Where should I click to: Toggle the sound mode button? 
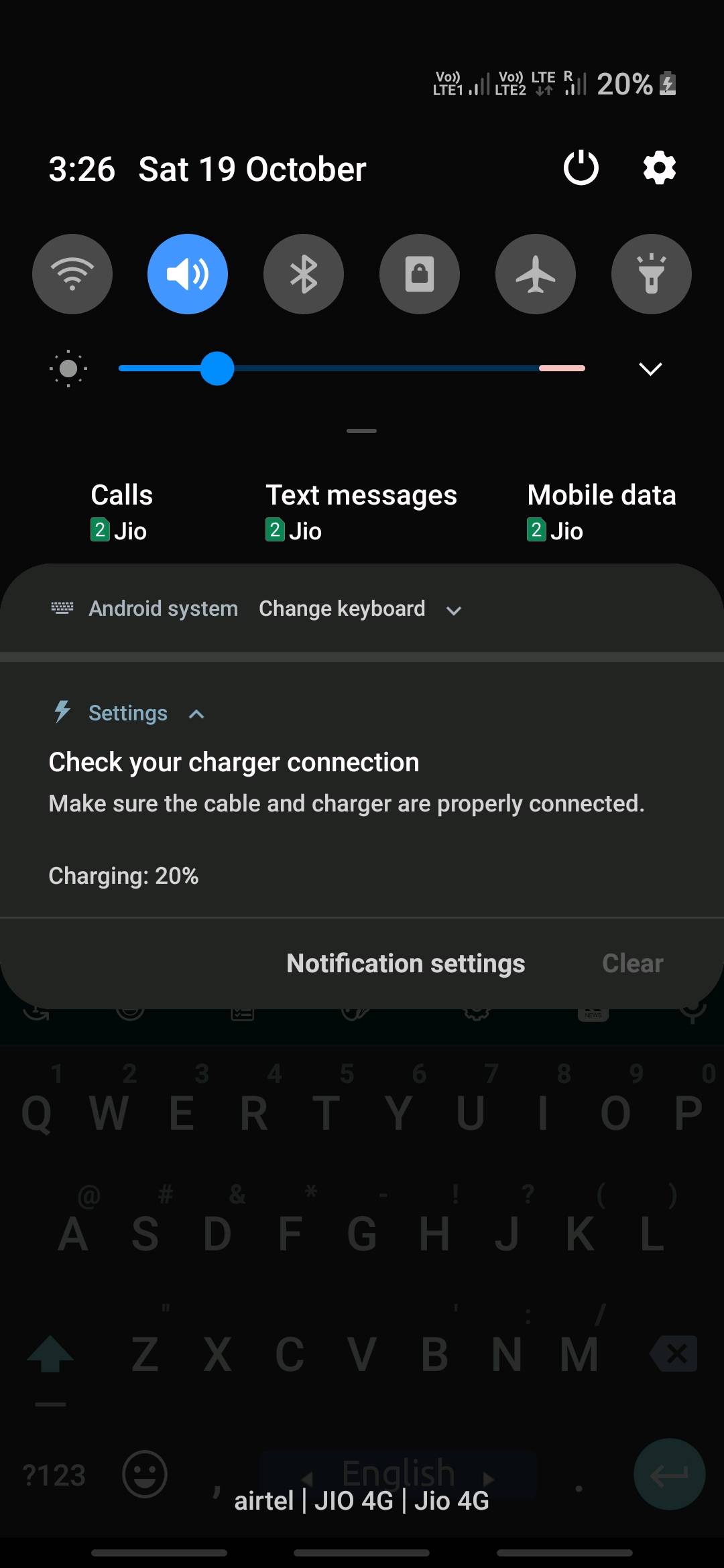(188, 274)
